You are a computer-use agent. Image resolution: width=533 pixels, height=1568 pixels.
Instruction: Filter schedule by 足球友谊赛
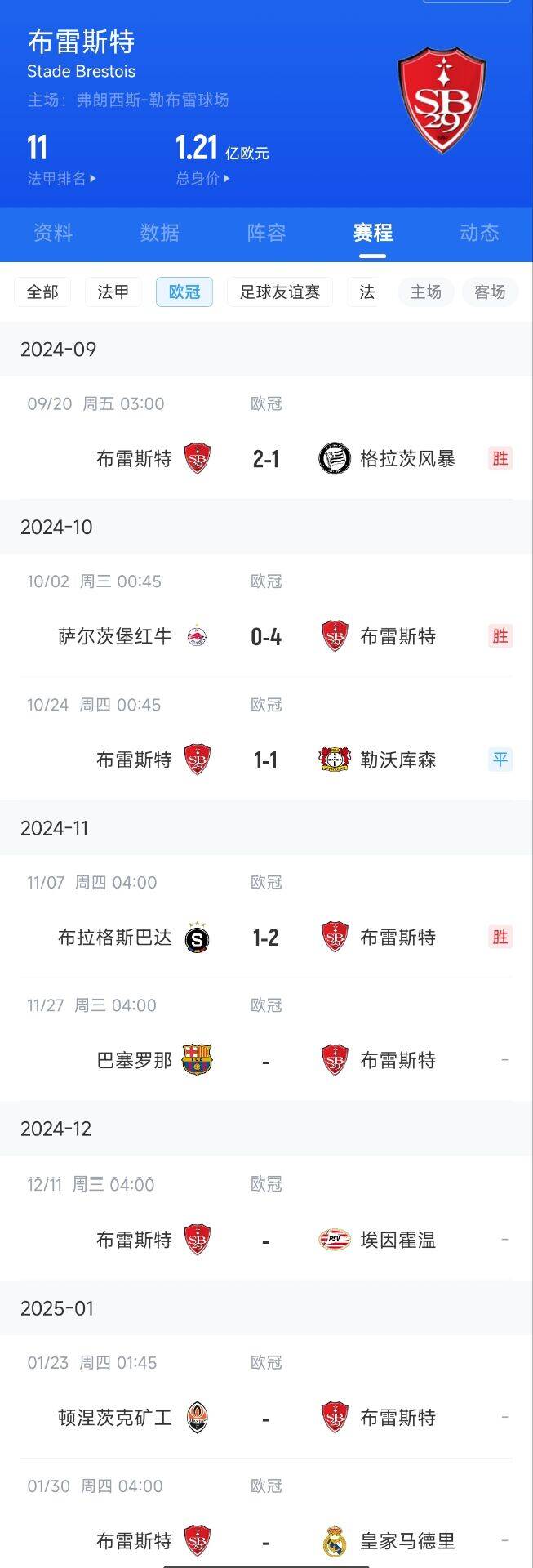click(x=280, y=292)
